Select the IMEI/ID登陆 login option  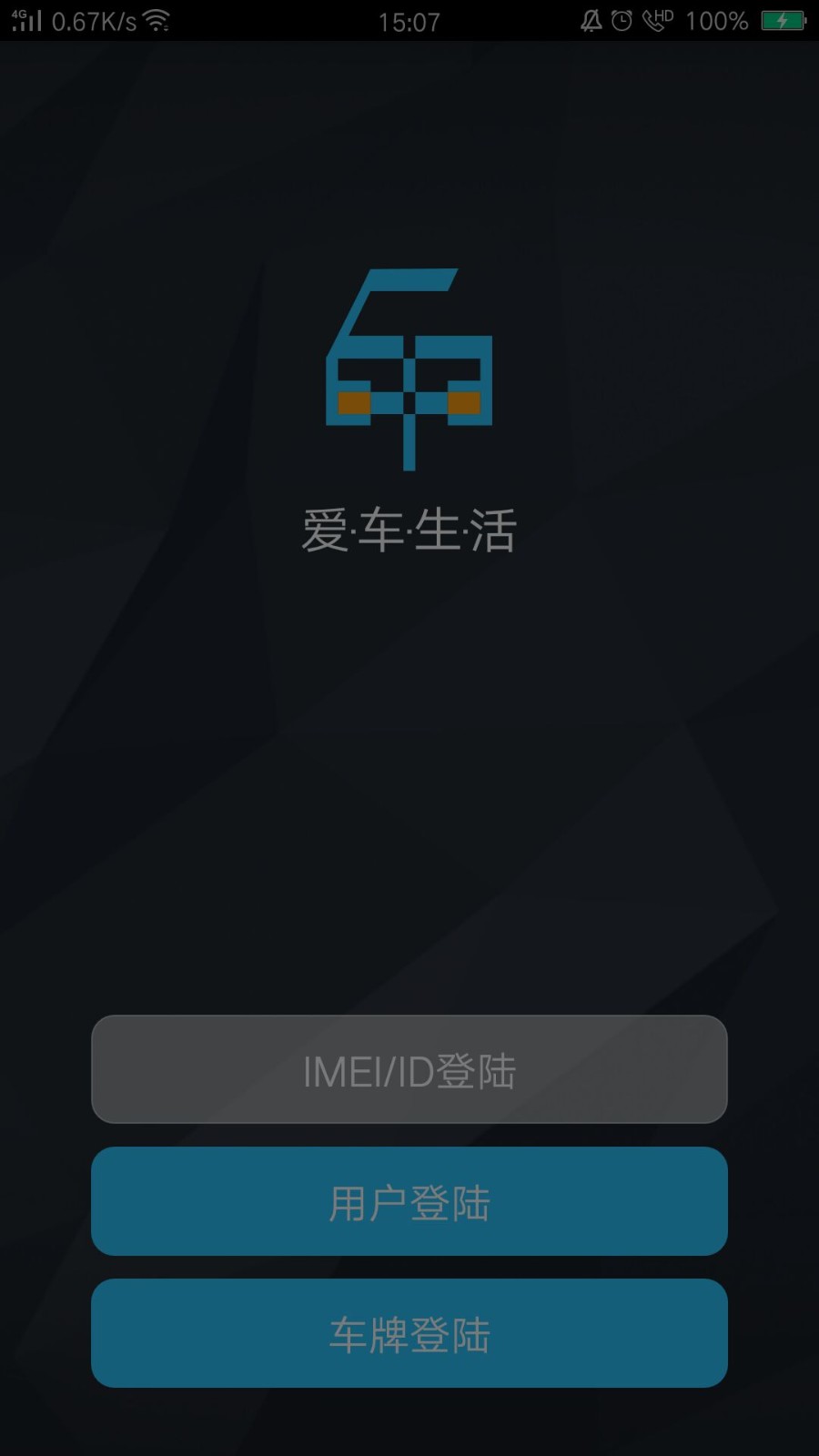pos(408,1069)
